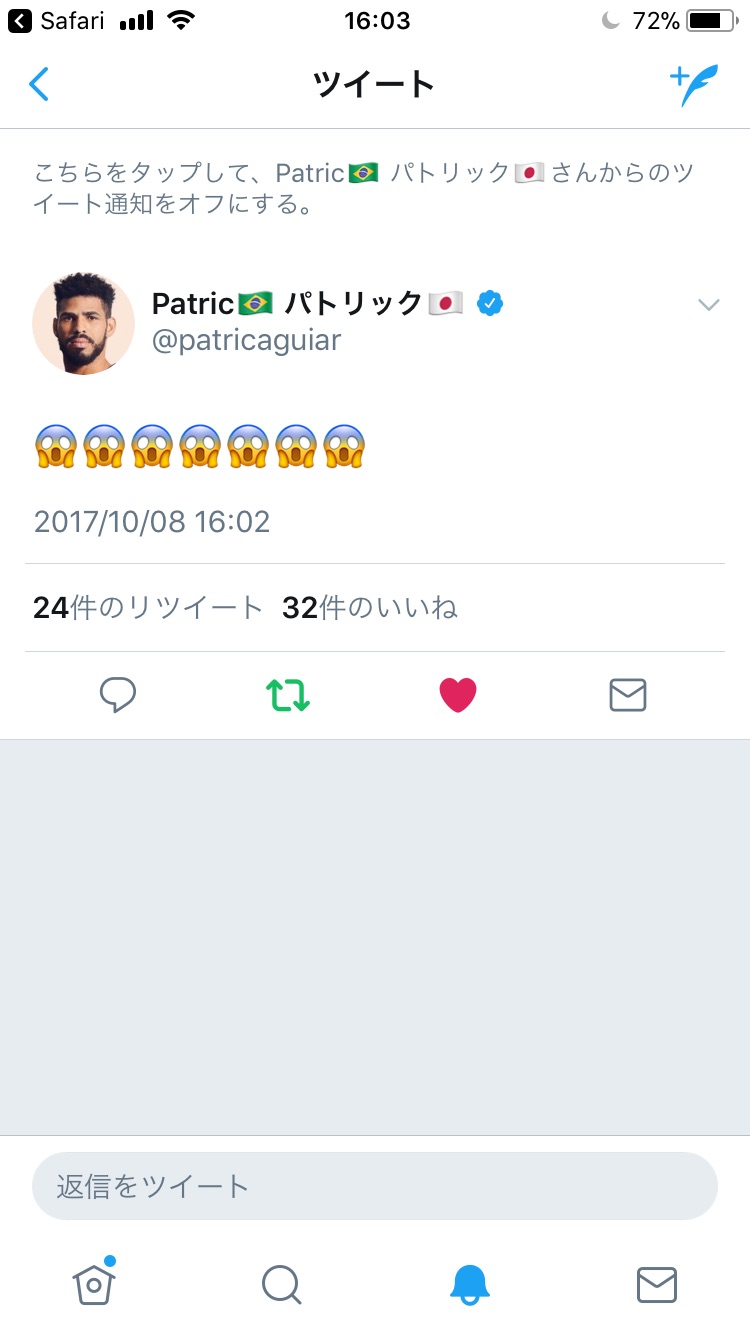
Task: Switch to the Messages tab
Action: [x=657, y=1284]
